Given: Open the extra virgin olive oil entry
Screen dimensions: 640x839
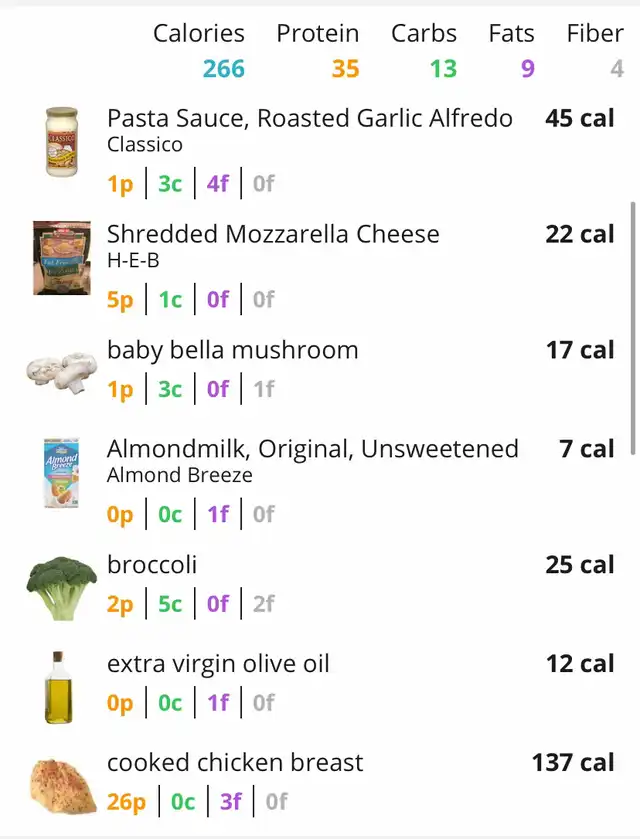Looking at the screenshot, I should pos(218,664).
